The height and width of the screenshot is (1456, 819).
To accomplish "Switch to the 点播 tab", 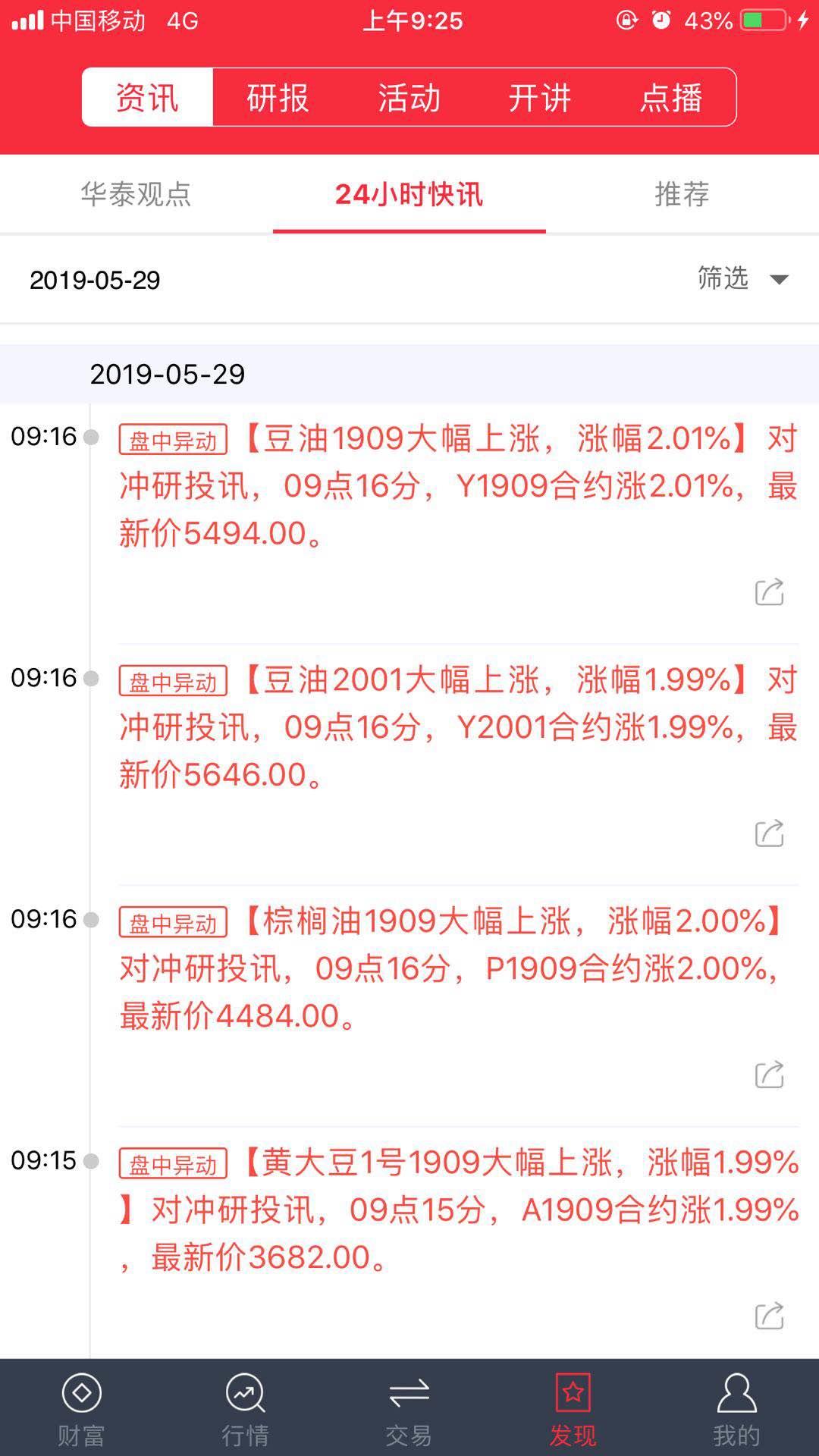I will coord(669,98).
